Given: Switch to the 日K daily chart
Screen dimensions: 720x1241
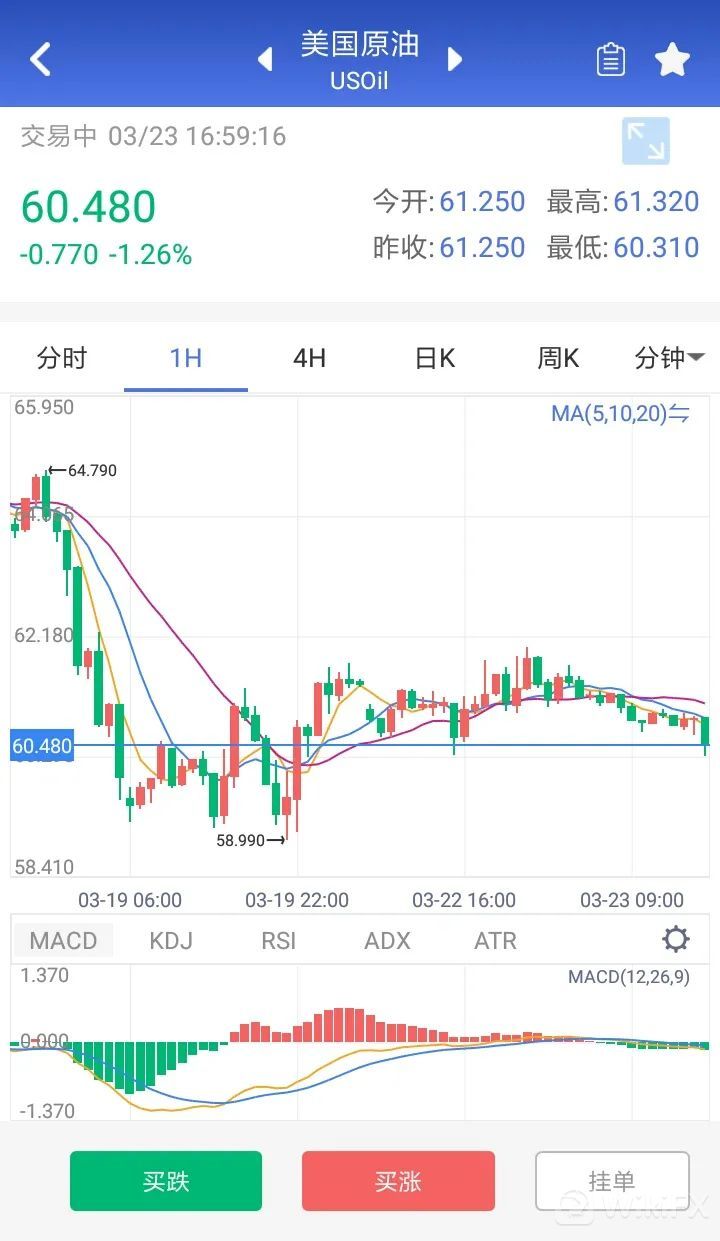Looking at the screenshot, I should click(435, 358).
